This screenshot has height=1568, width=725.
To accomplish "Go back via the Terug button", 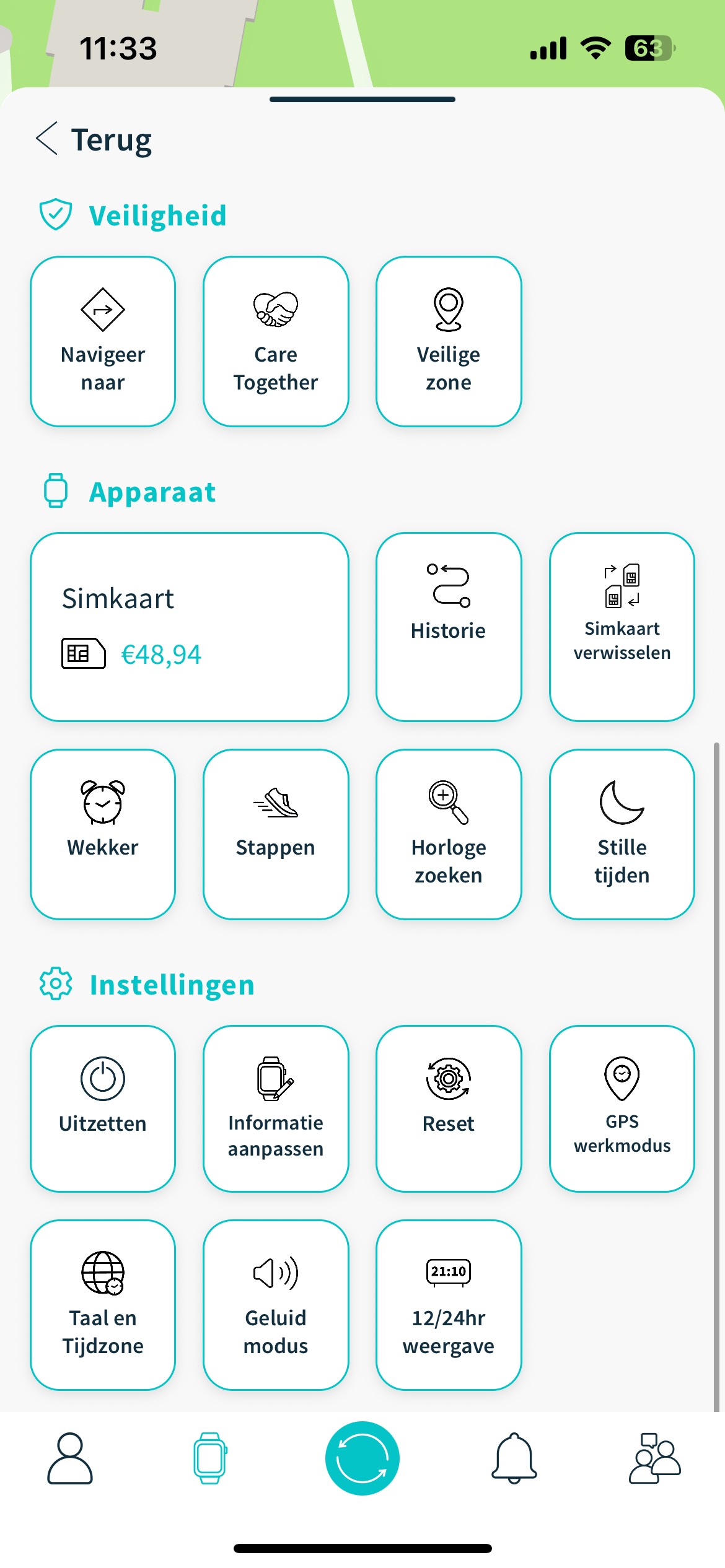I will pyautogui.click(x=94, y=139).
